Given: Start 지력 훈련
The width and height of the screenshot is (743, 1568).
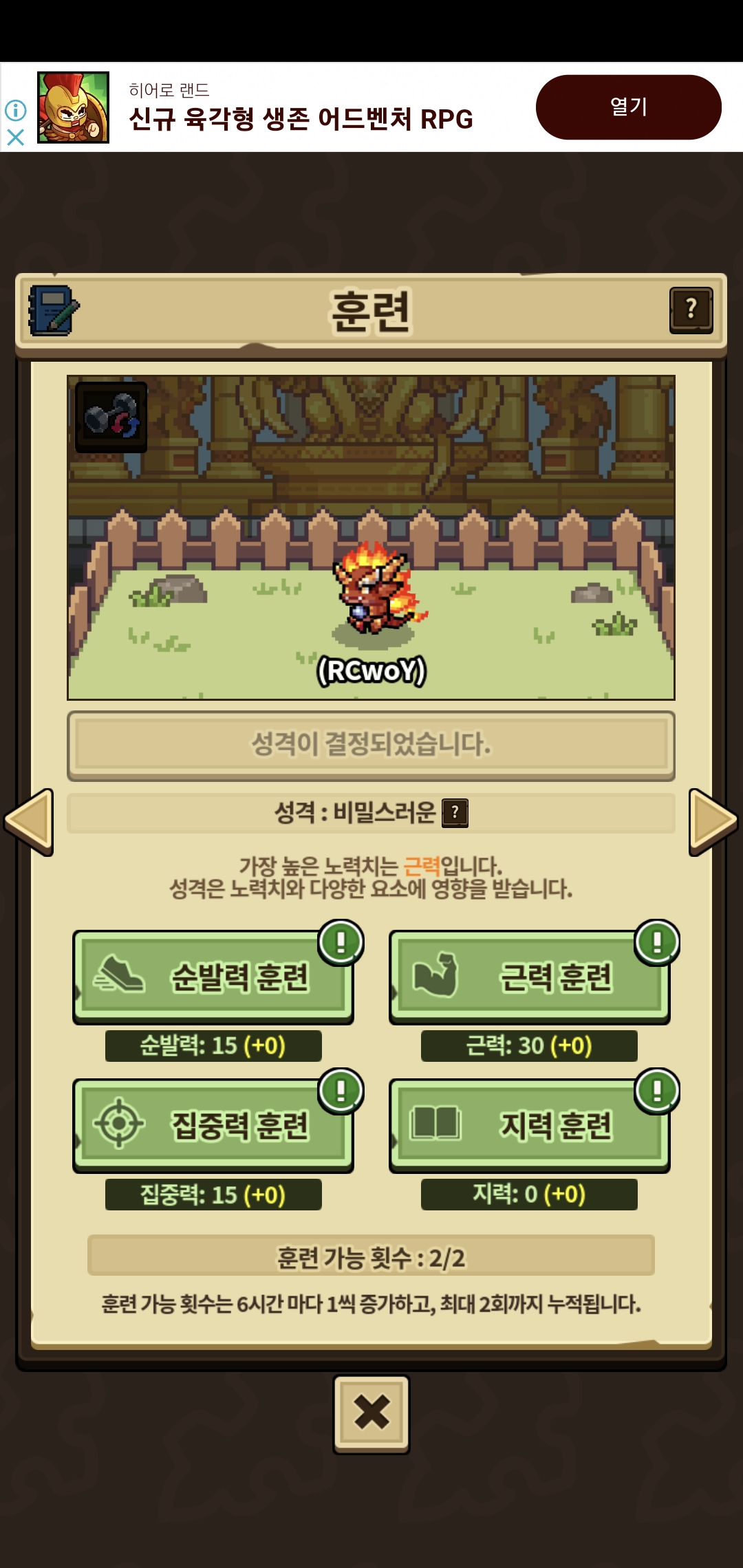Looking at the screenshot, I should pyautogui.click(x=530, y=1125).
